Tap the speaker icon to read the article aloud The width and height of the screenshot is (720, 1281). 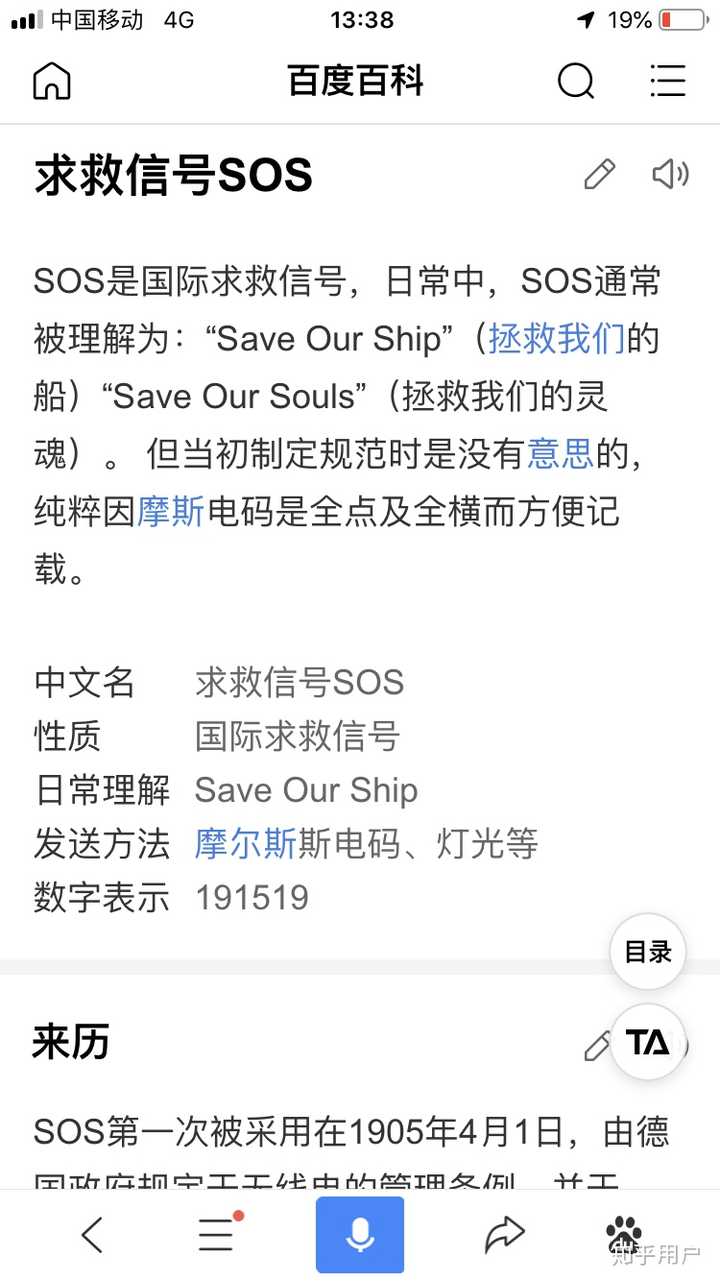point(670,174)
